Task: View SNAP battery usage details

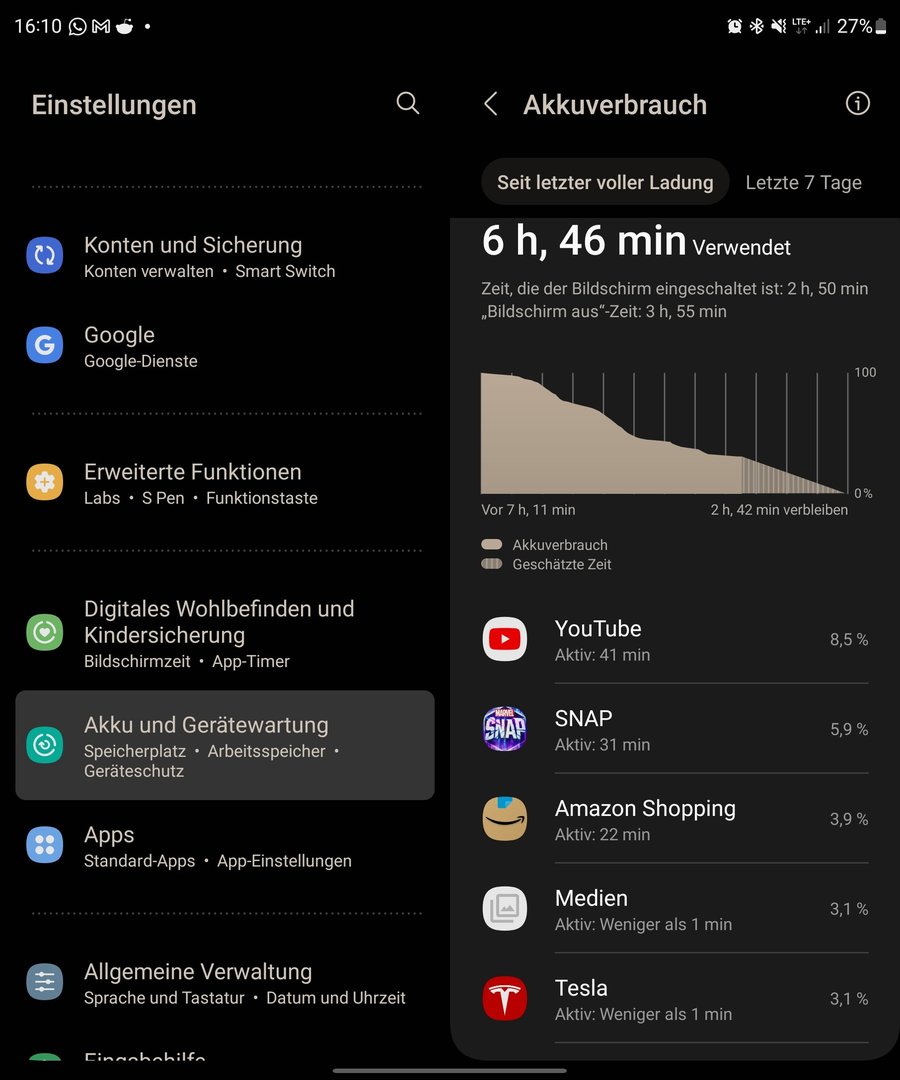Action: [675, 730]
